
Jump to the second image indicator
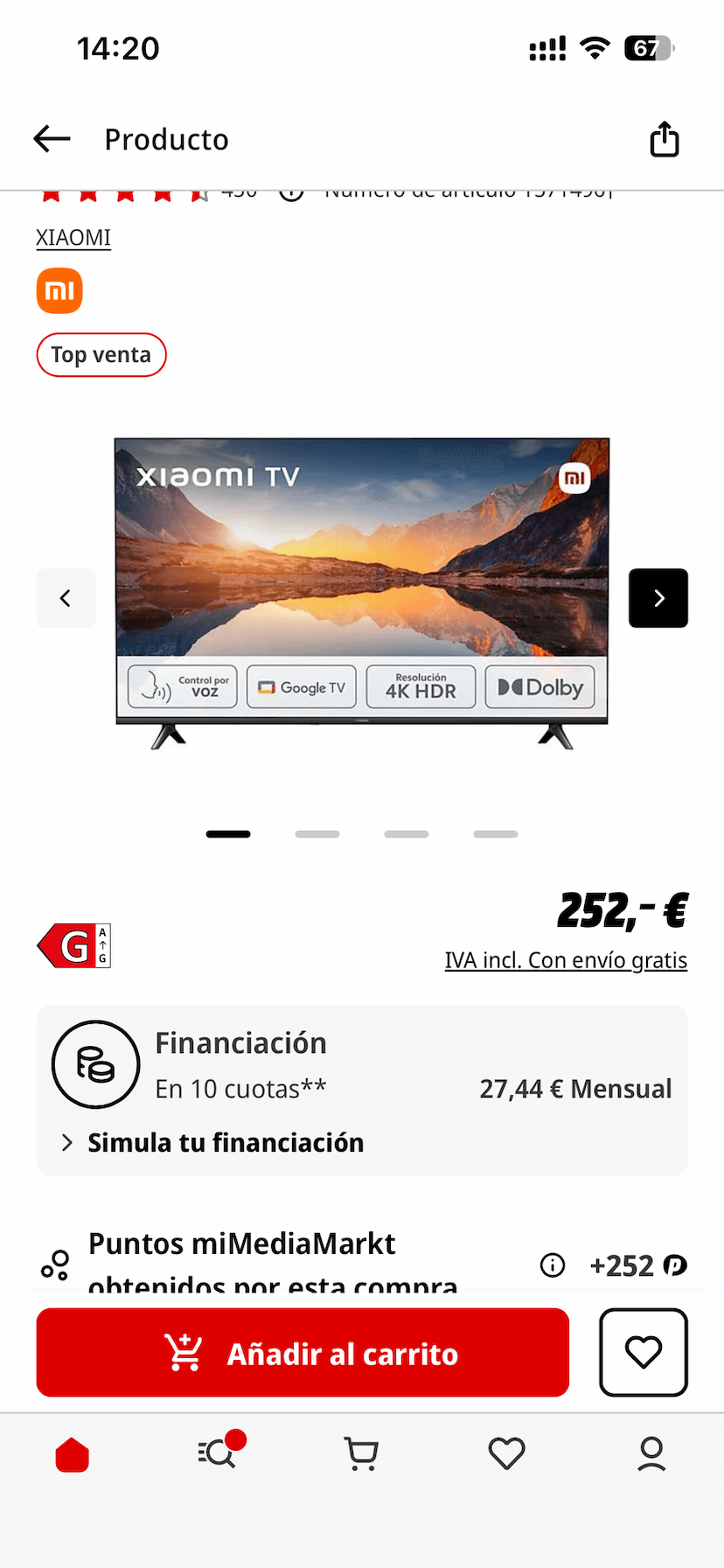(x=317, y=834)
